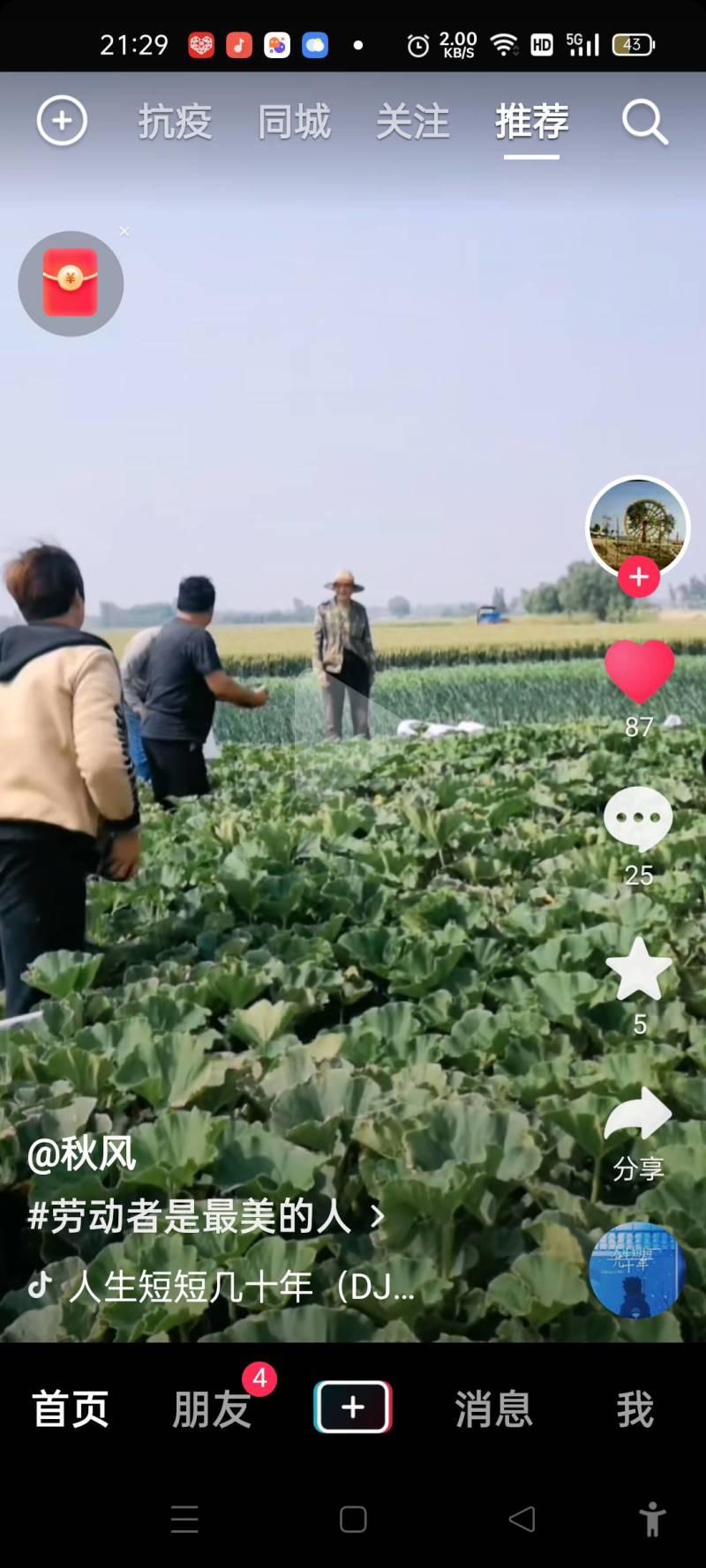Open the 消息 tab
706x1568 pixels.
pos(494,1408)
